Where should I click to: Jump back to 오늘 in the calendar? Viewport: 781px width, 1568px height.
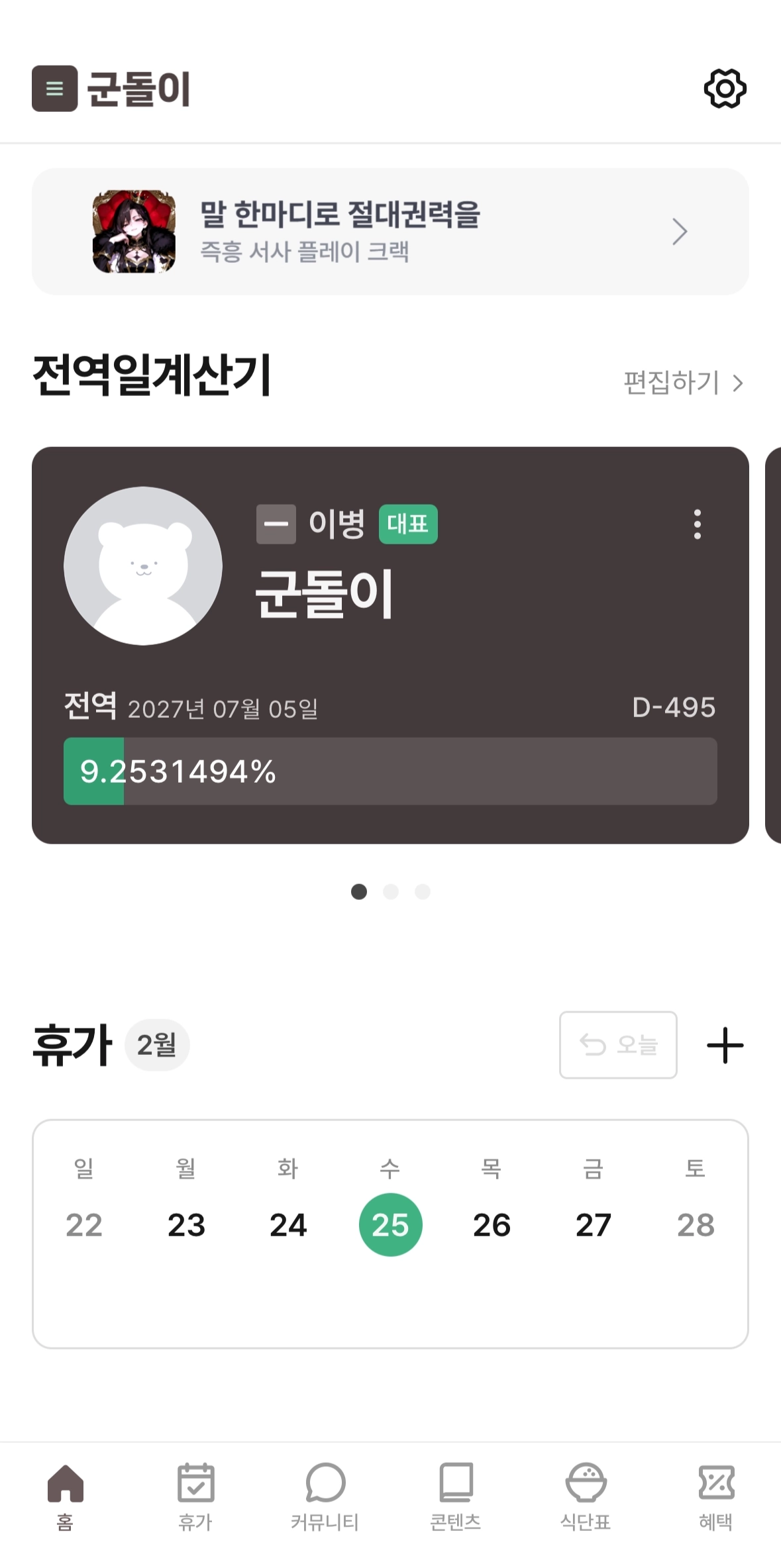618,1045
